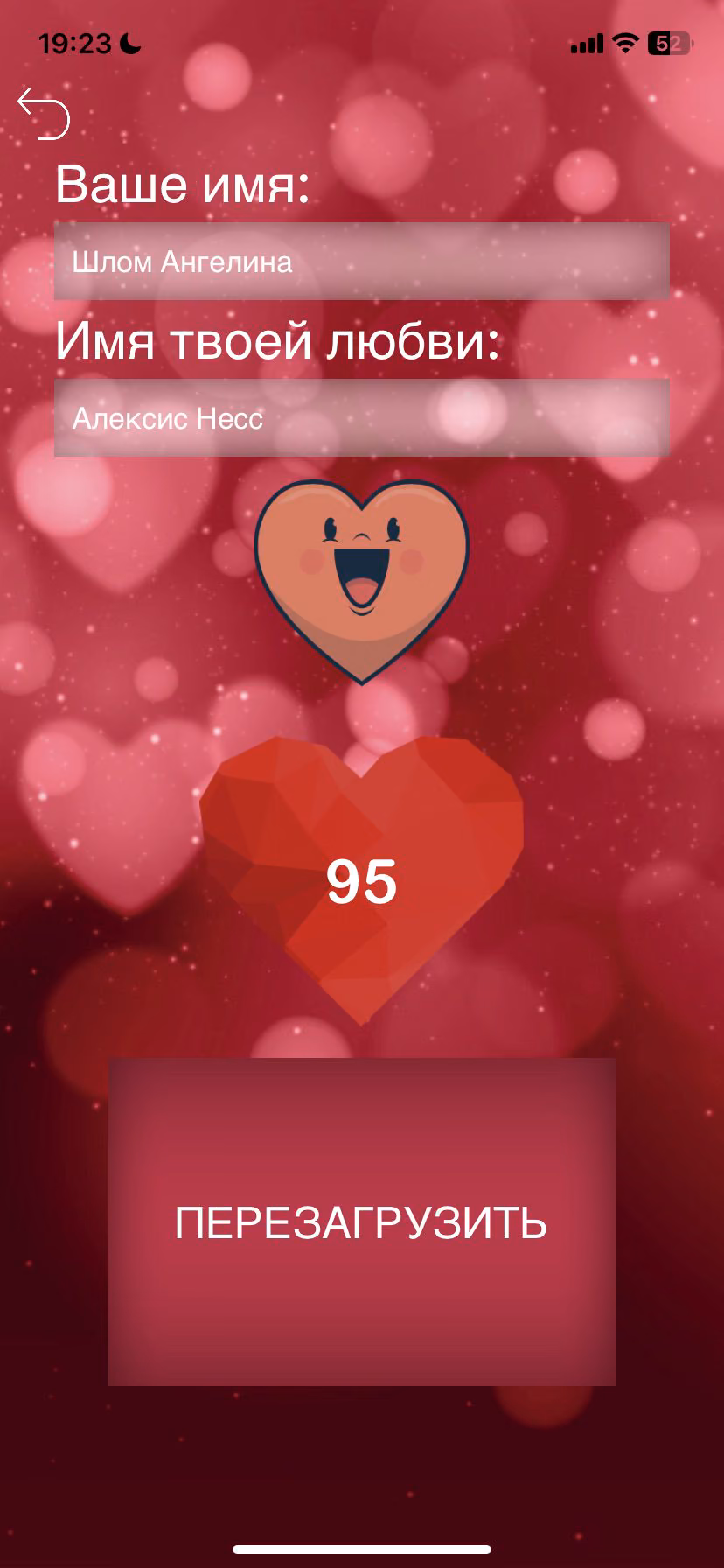
Task: Edit the 'Ваше имя' name field
Action: [362, 262]
